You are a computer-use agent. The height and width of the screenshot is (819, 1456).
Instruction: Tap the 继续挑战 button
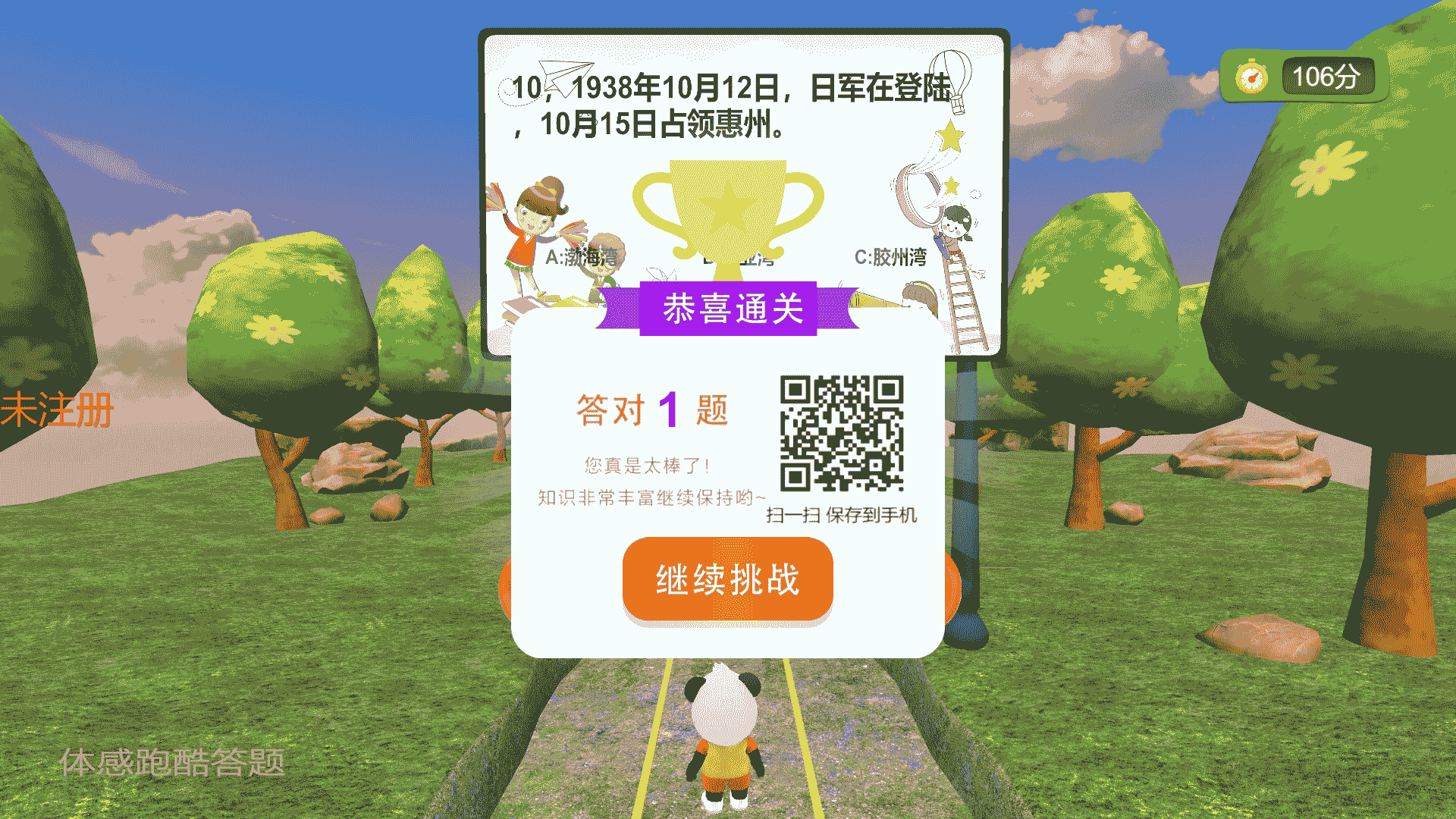(727, 579)
